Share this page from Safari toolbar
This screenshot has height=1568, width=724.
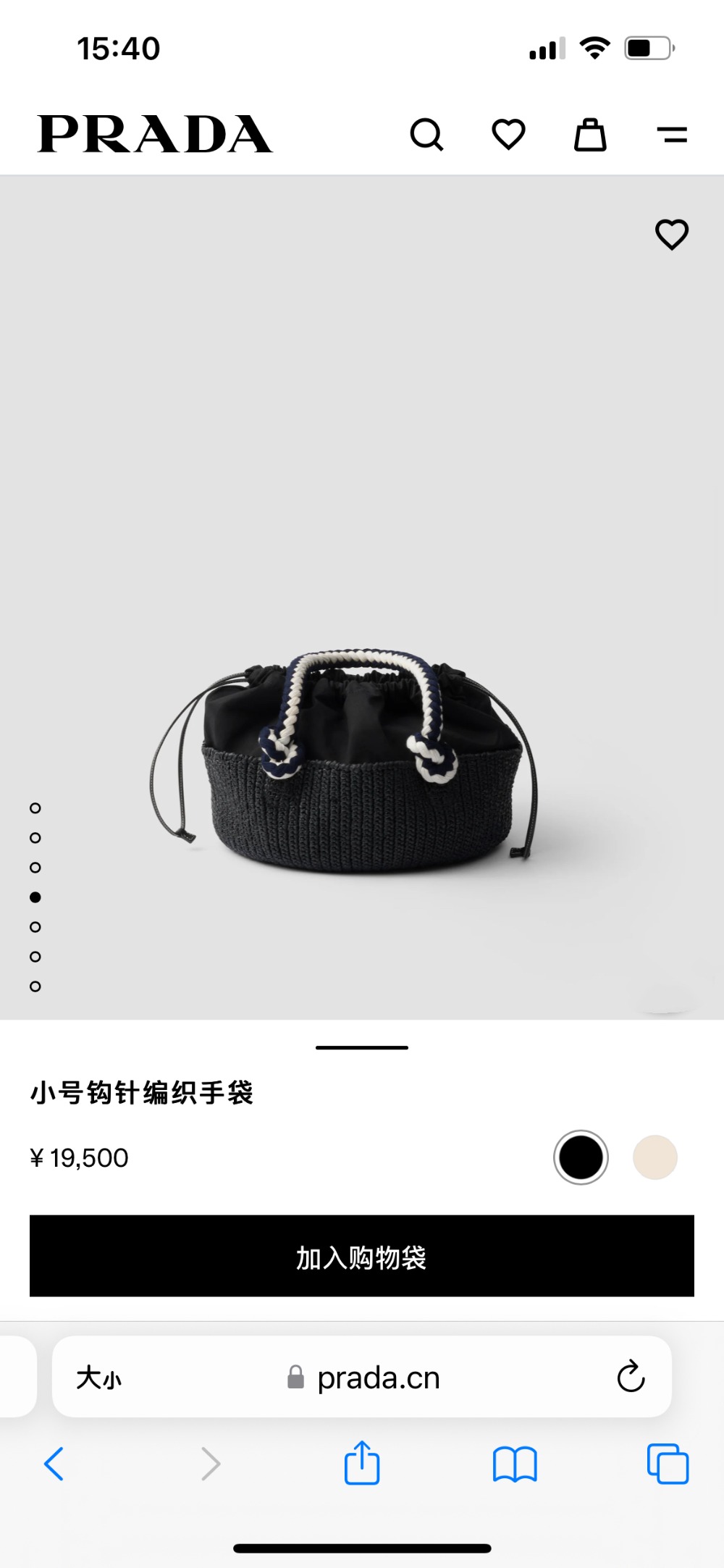362,1464
